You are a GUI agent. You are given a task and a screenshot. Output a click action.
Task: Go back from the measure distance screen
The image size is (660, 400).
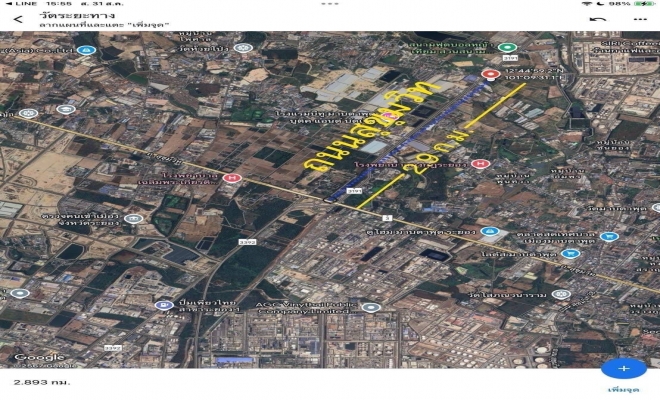pos(17,19)
